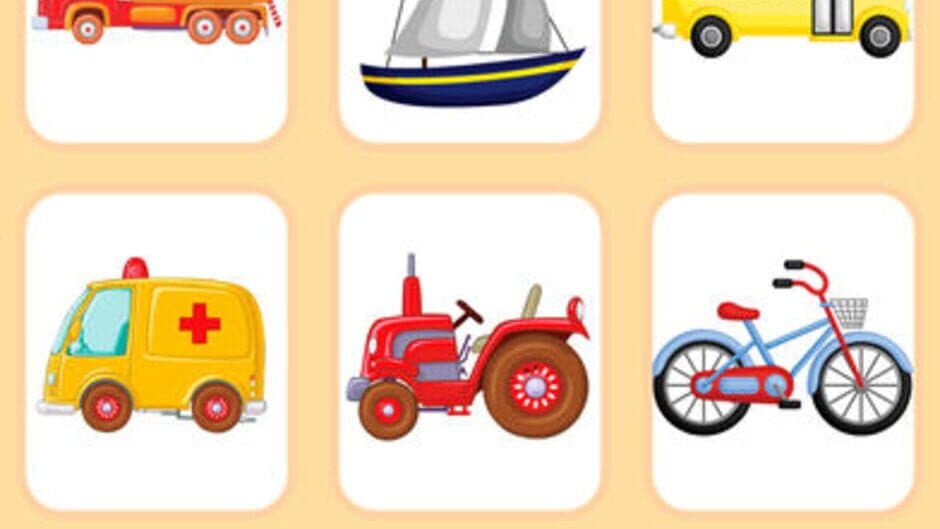
Task: Open the sailboat card
Action: pos(470,60)
